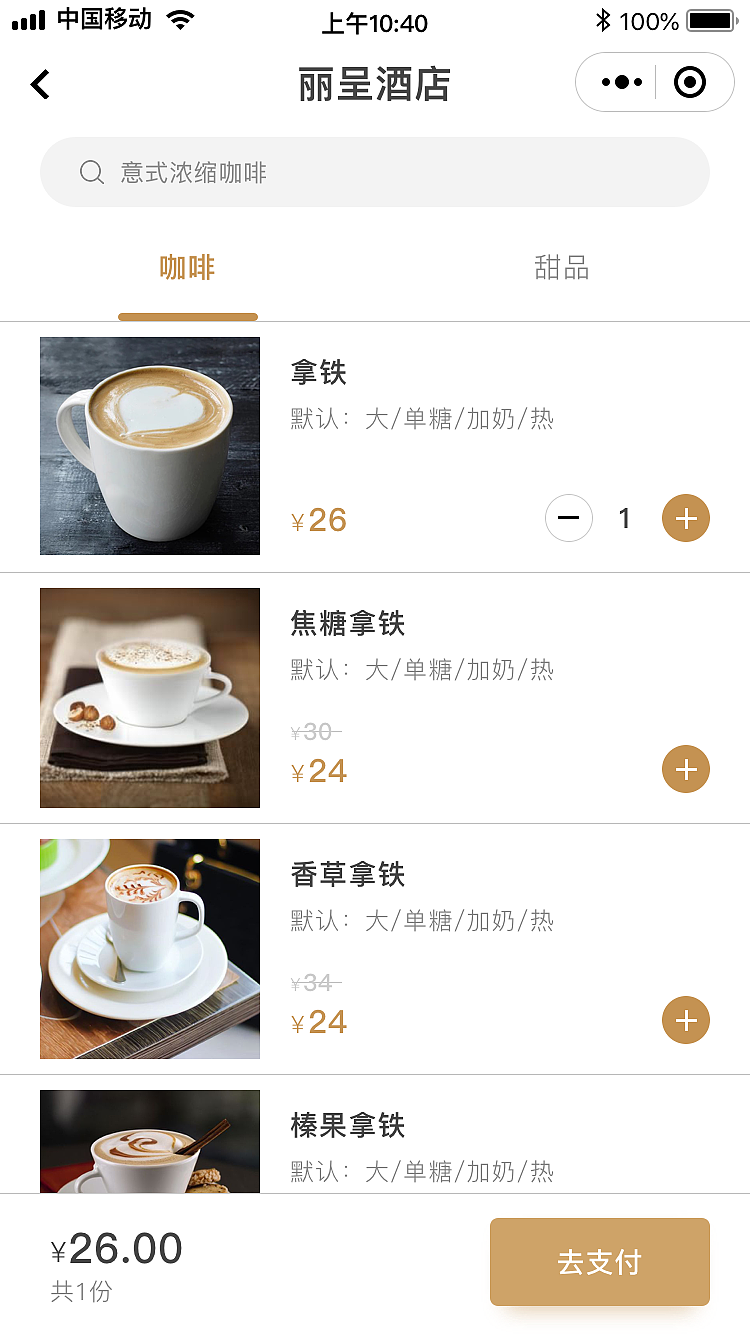Open the mini program more options menu
The image size is (750, 1334).
tap(621, 83)
